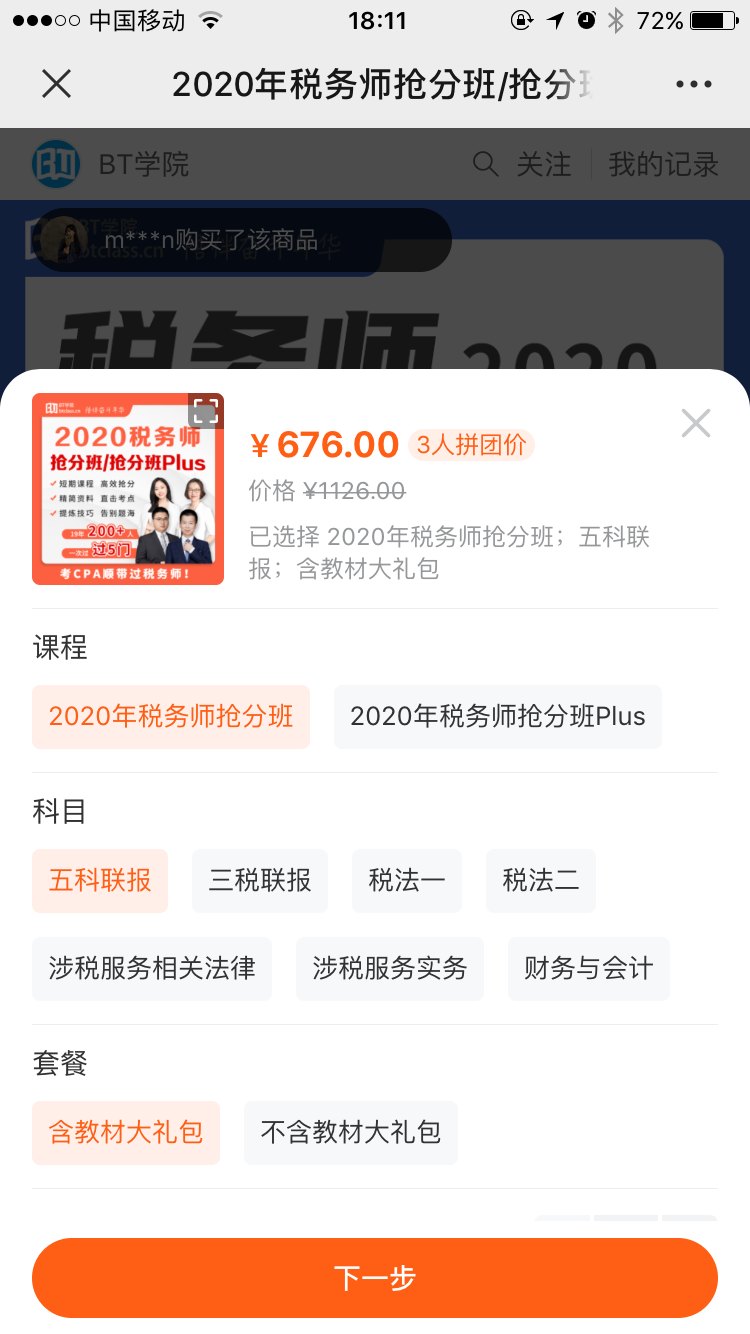Pick the 三税联报 subject option

260,881
